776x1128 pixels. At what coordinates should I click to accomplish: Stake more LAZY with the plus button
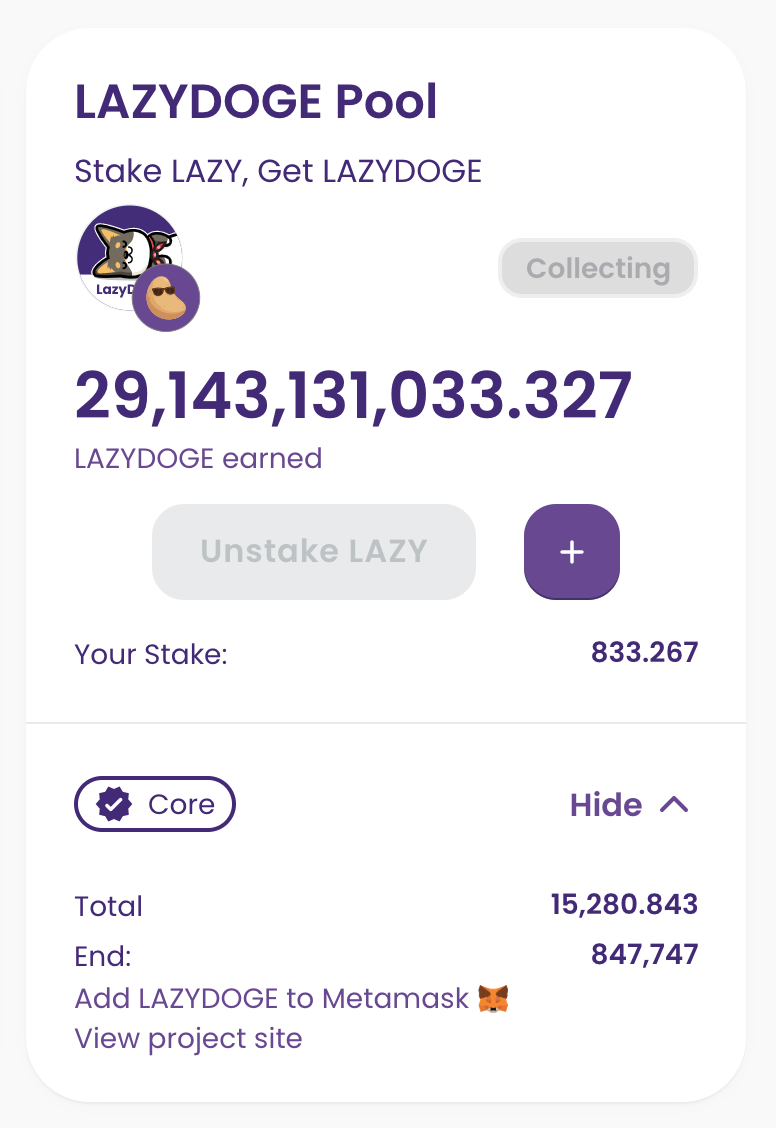[572, 551]
